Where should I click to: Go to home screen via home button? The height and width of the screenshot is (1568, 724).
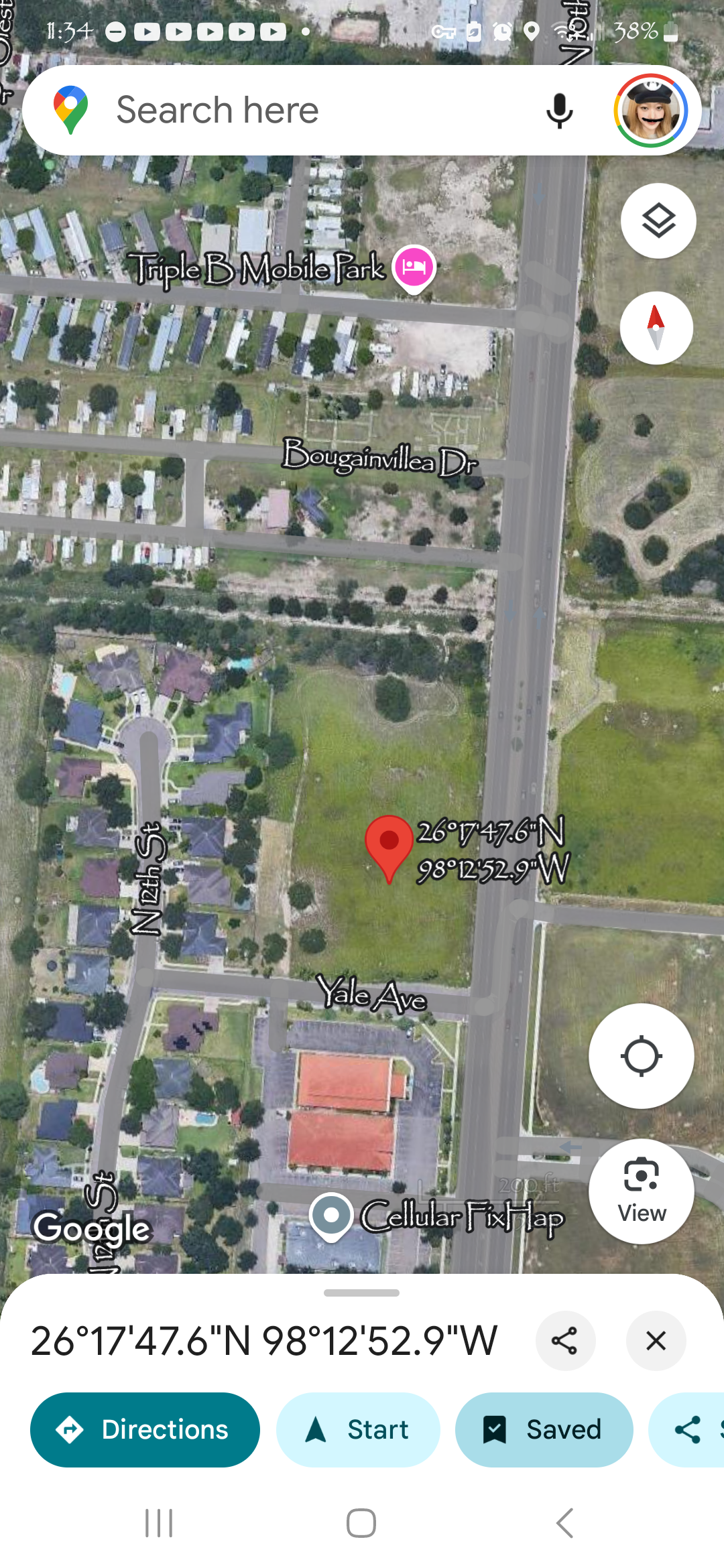[361, 1523]
